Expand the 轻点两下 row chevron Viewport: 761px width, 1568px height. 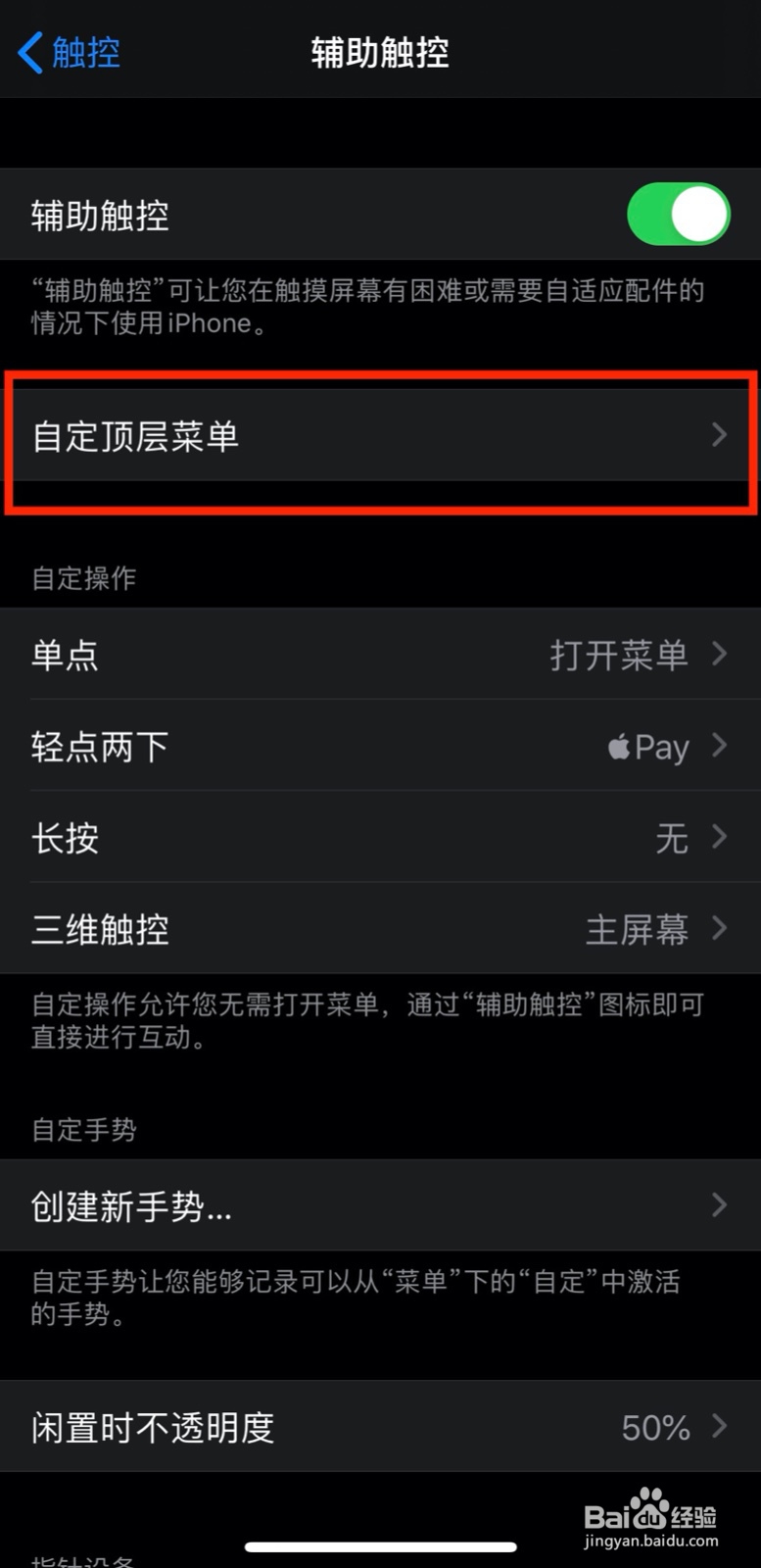(x=720, y=747)
